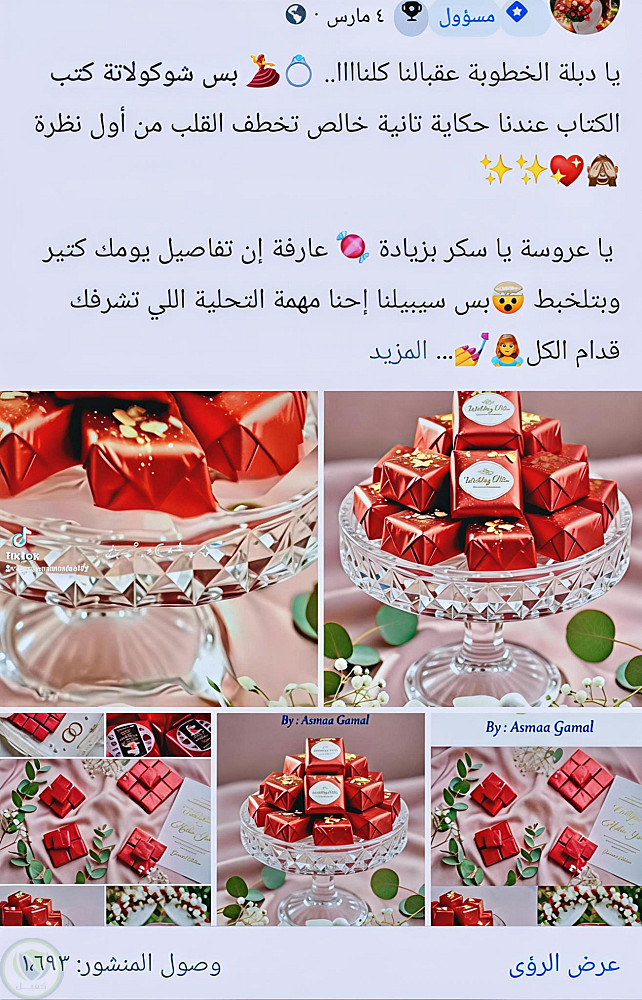Viewport: 642px width, 1000px height.
Task: Open the close-up red chocolates photo
Action: click(158, 548)
